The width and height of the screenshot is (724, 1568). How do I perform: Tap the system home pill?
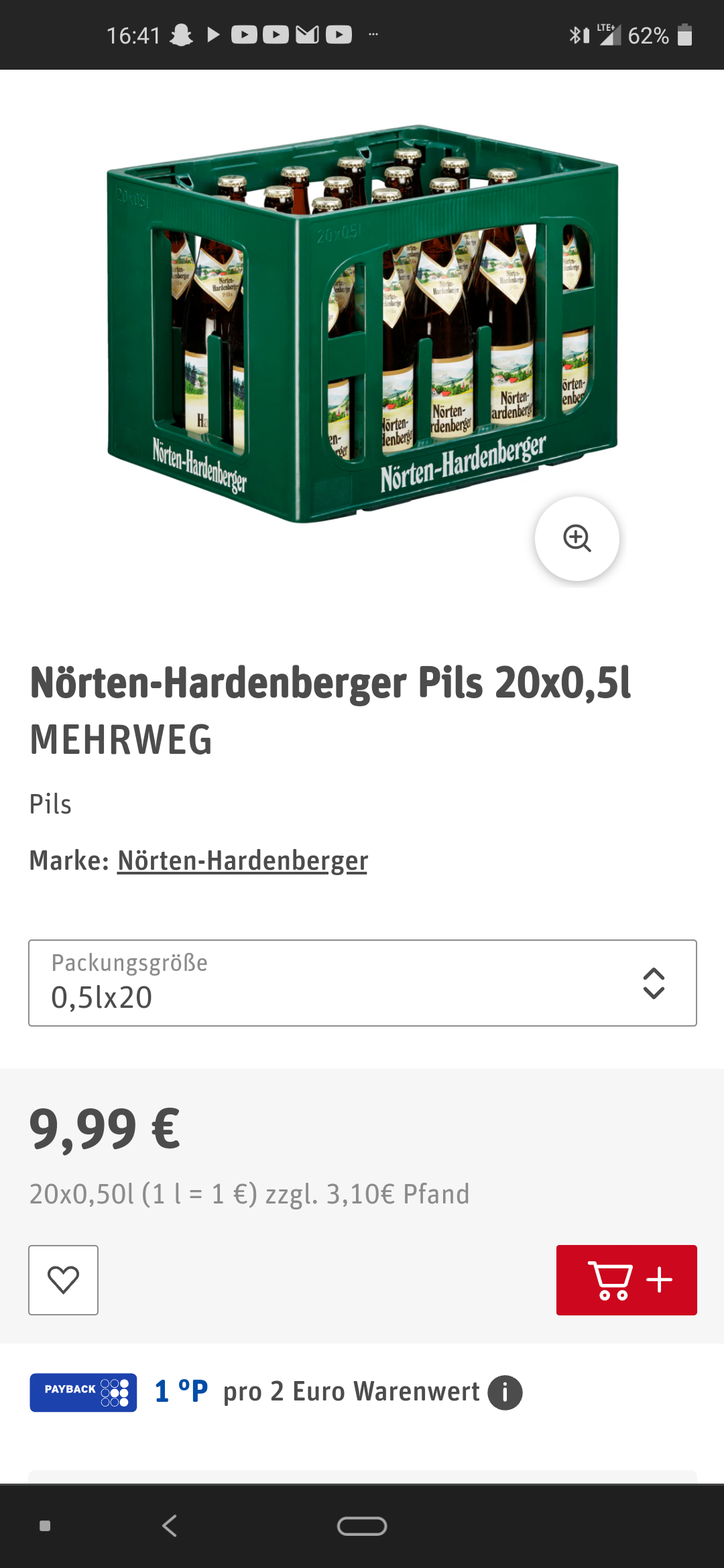tap(362, 1526)
